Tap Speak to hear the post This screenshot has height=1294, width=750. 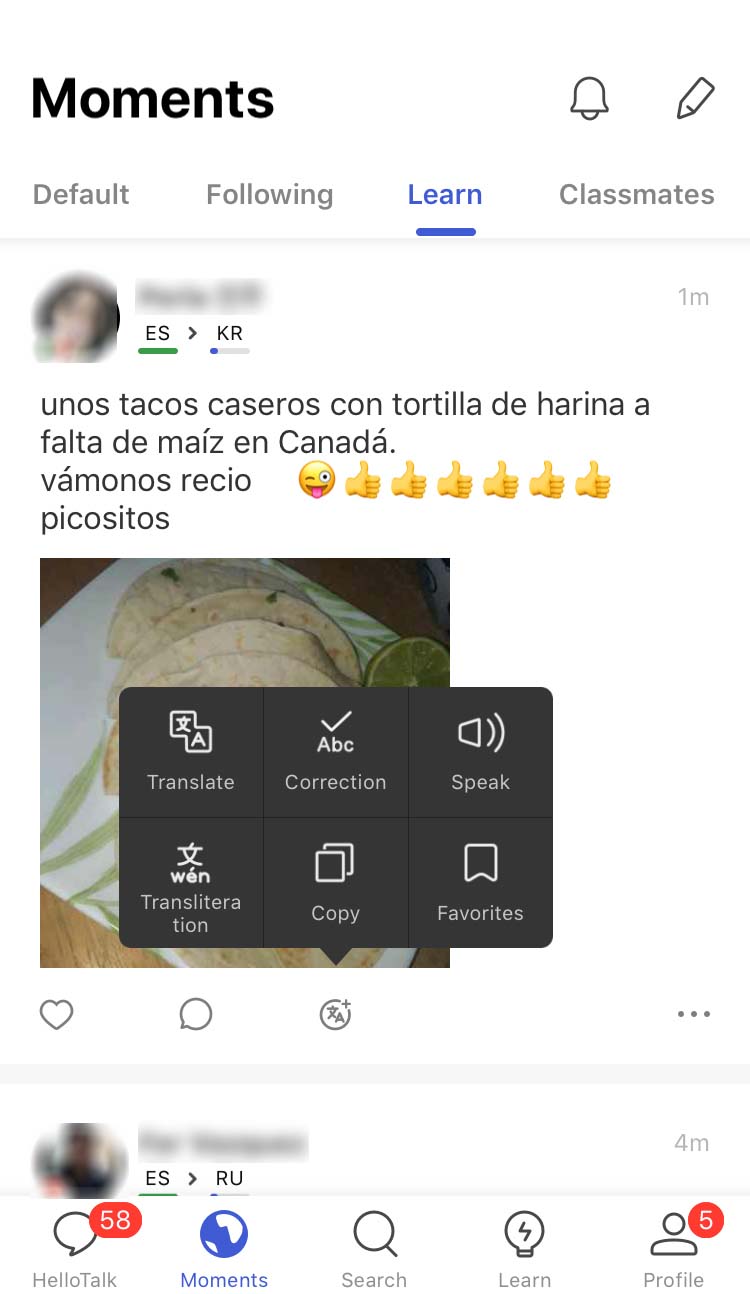480,752
